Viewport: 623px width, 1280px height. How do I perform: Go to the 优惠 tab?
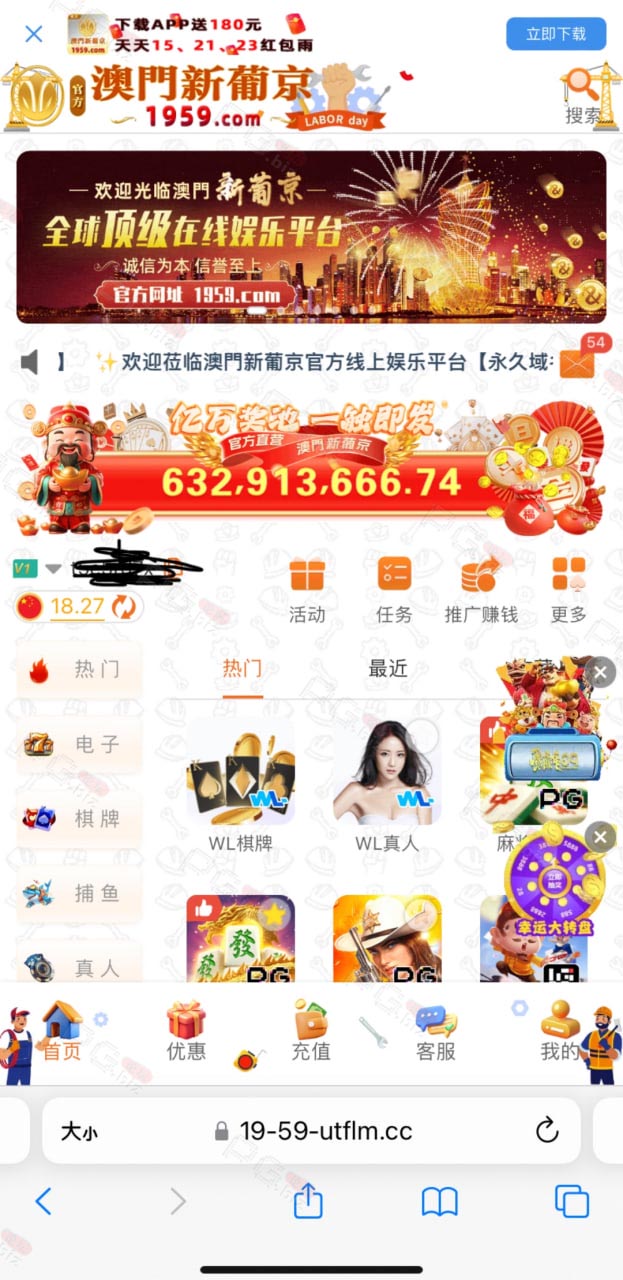[186, 1032]
